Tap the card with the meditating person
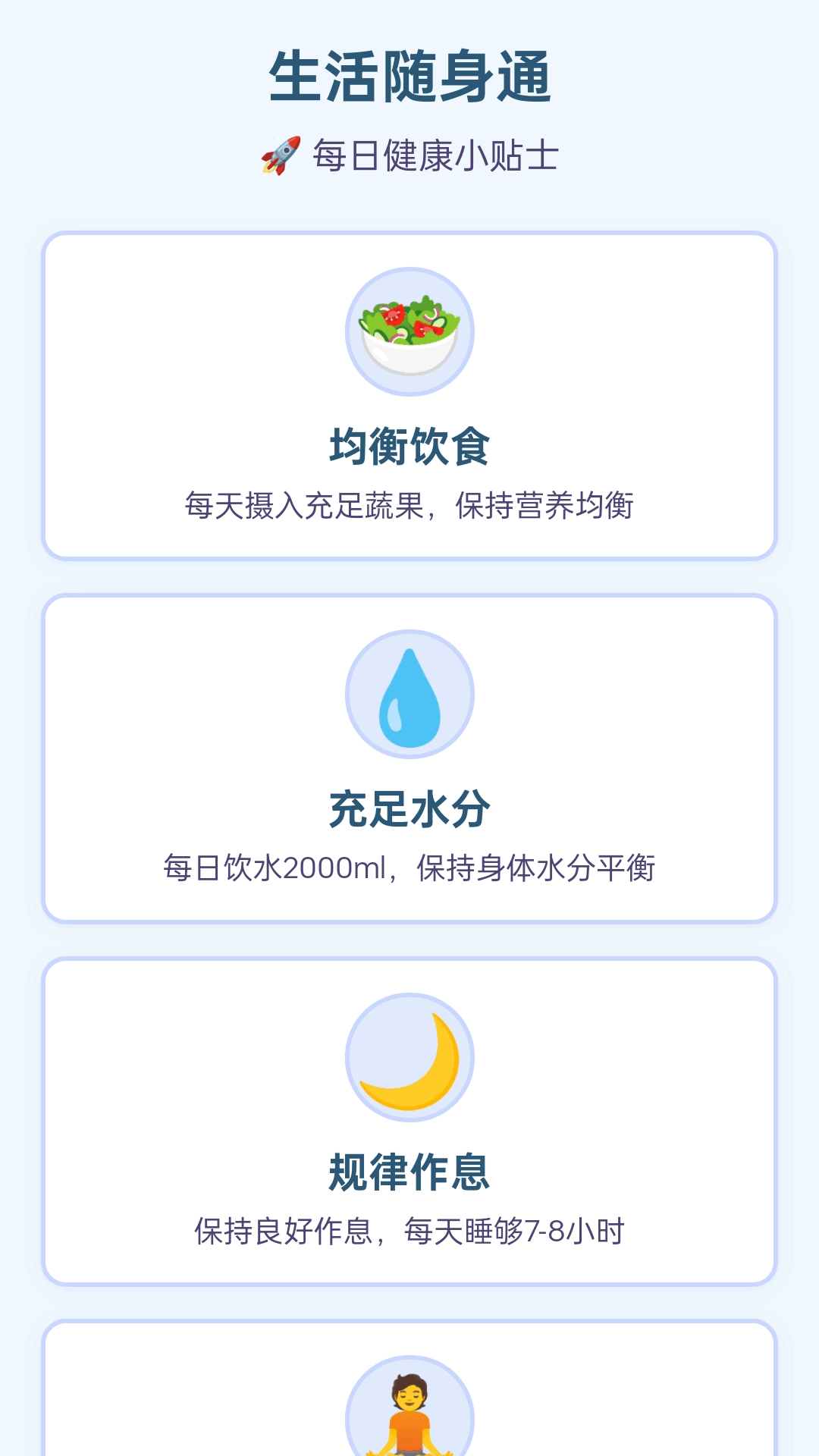This screenshot has width=819, height=1456. (x=409, y=1395)
